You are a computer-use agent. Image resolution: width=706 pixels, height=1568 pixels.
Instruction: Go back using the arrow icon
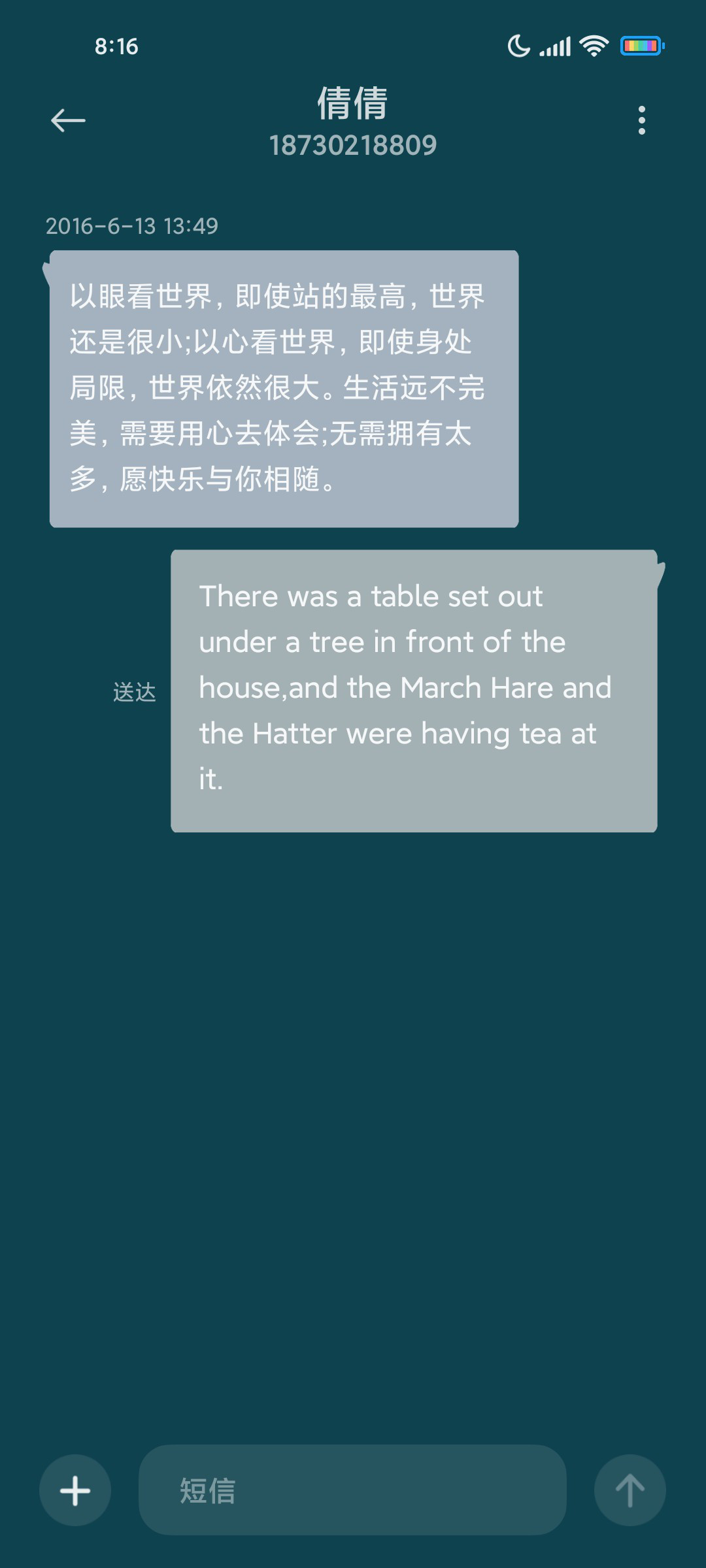[x=68, y=120]
